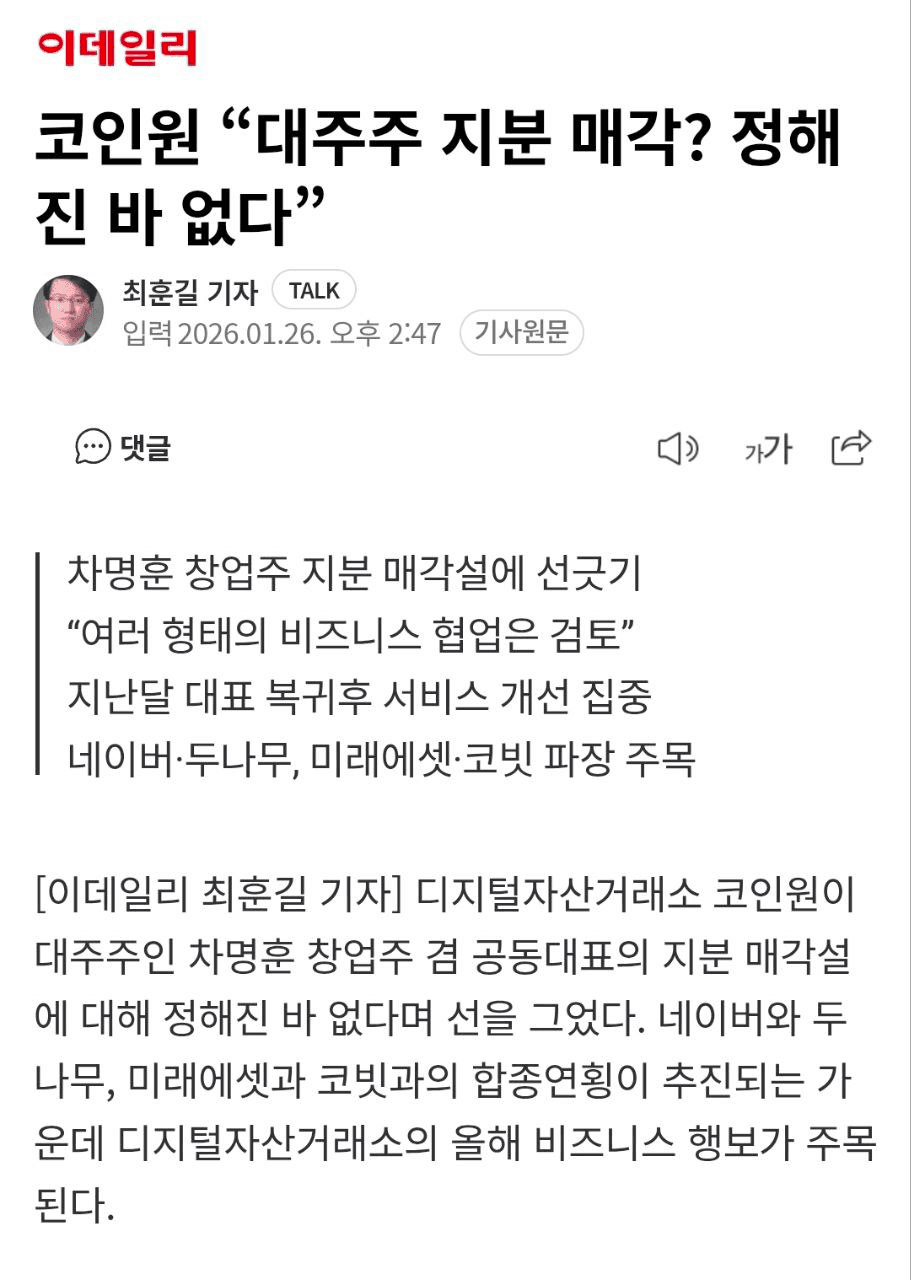
Task: Open the 댓글 comments section
Action: click(x=123, y=447)
